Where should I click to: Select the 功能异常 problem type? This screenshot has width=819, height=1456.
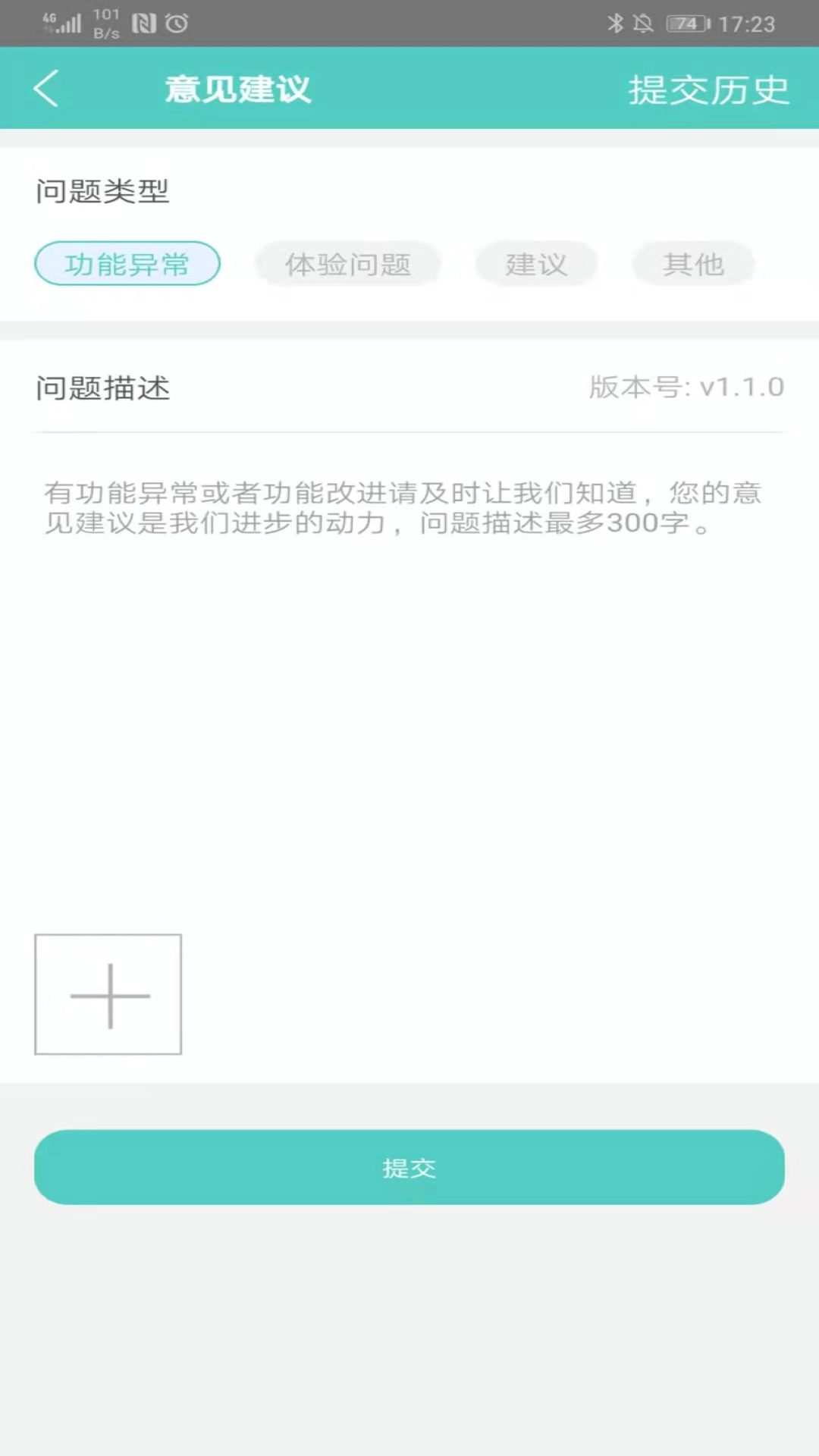click(x=127, y=263)
